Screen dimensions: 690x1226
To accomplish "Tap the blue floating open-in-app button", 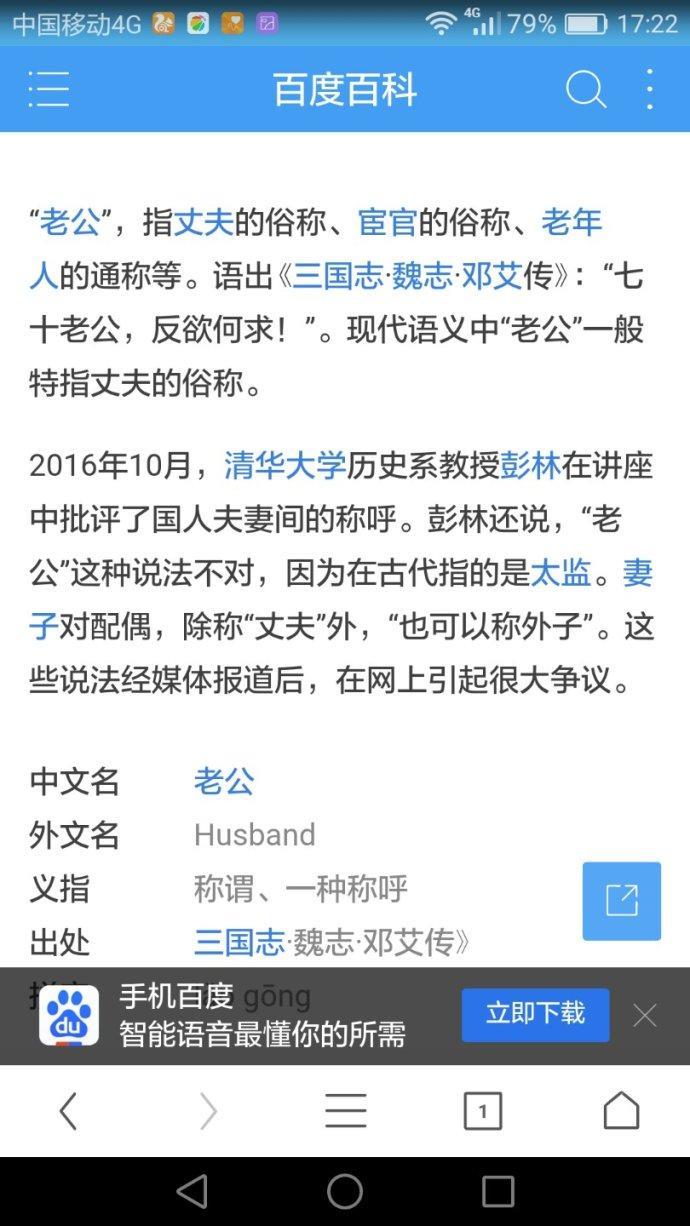I will tap(621, 900).
